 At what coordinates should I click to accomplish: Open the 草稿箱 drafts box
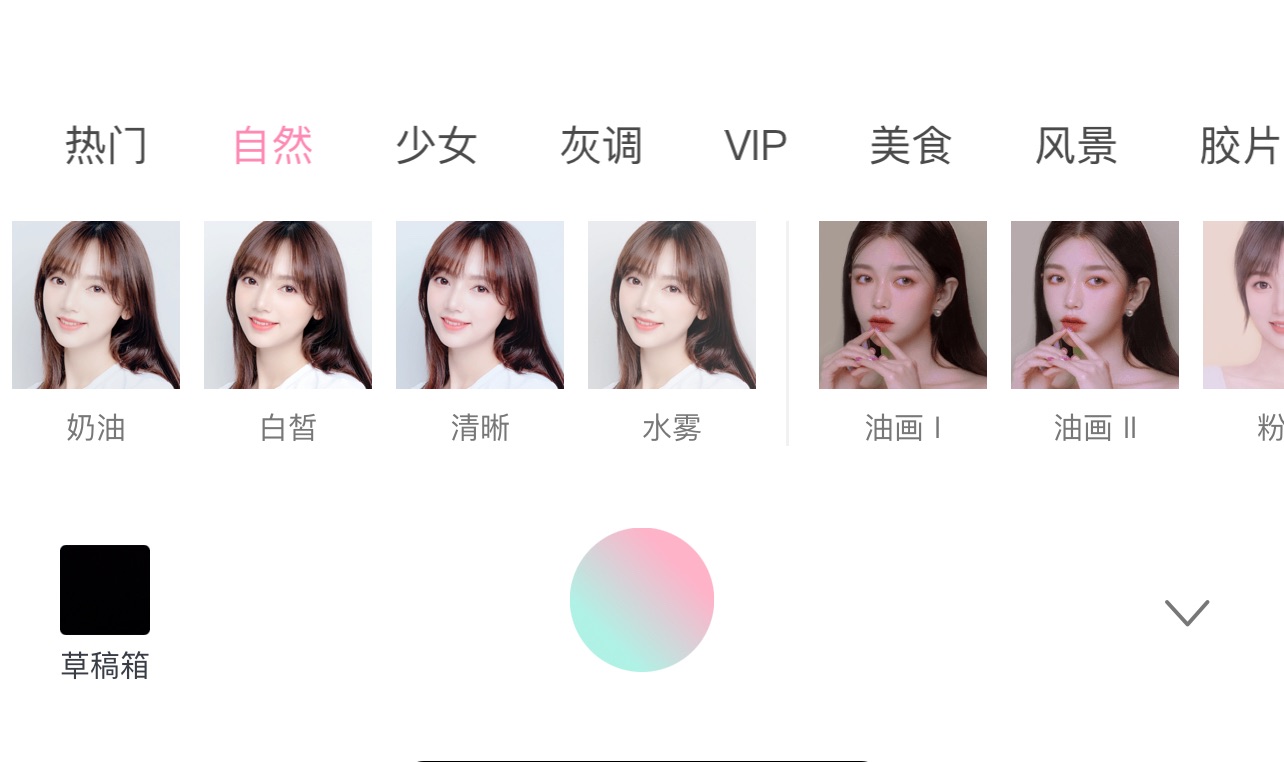click(x=105, y=590)
